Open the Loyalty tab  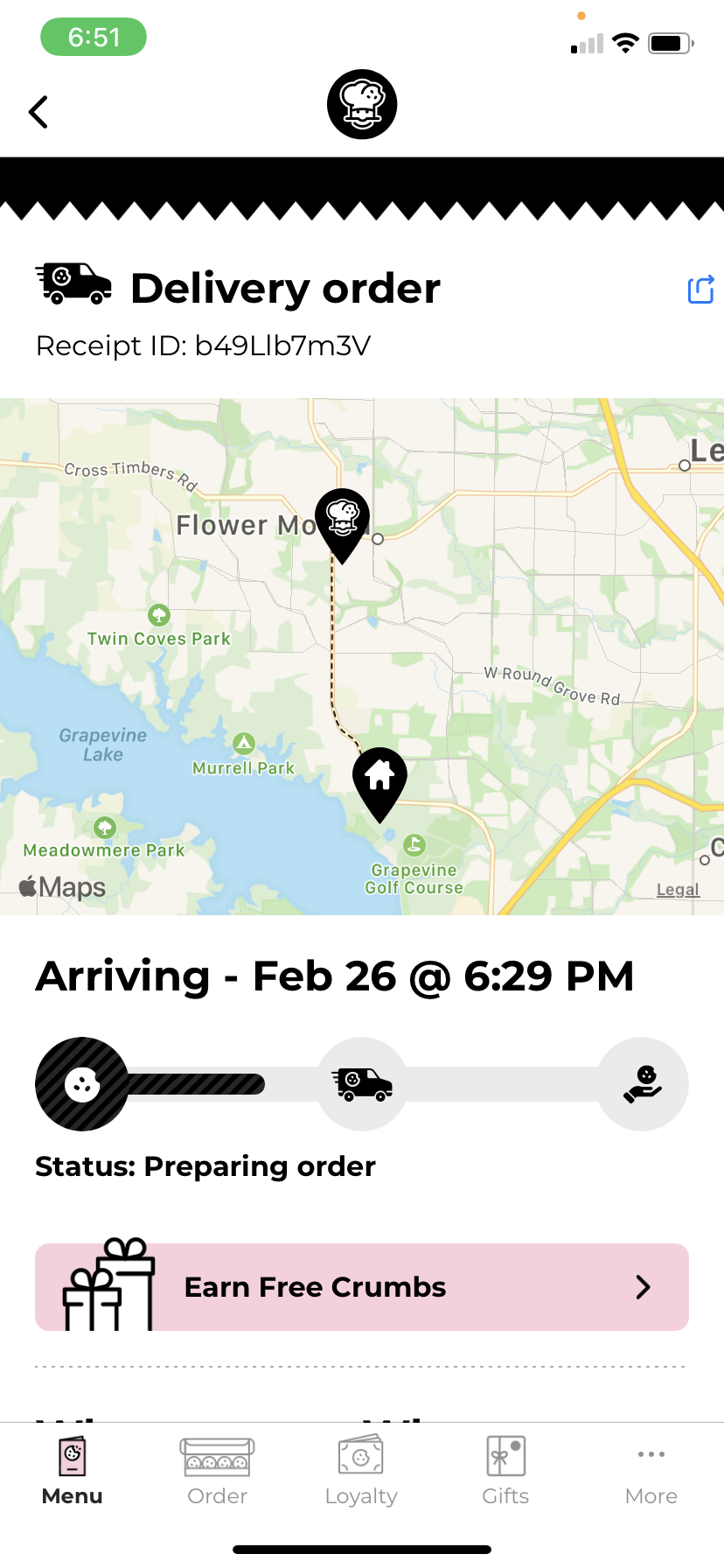(361, 1472)
